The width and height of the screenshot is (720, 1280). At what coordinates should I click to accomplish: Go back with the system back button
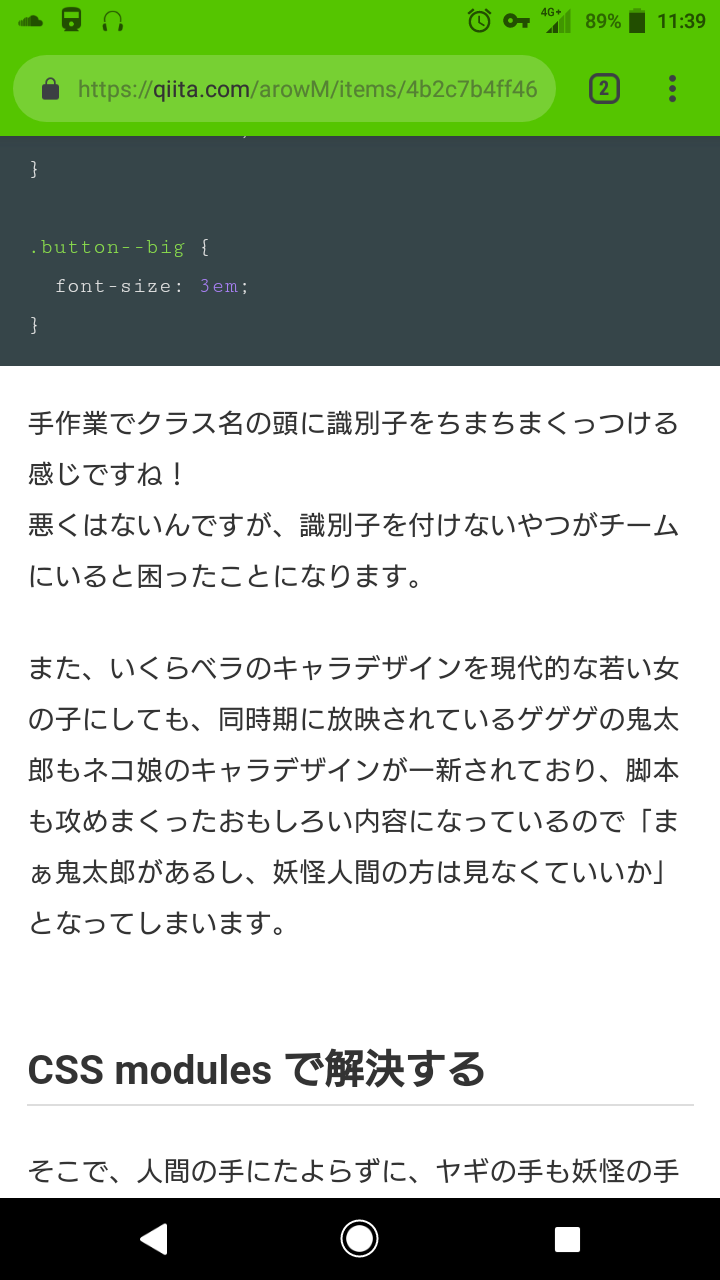(153, 1239)
